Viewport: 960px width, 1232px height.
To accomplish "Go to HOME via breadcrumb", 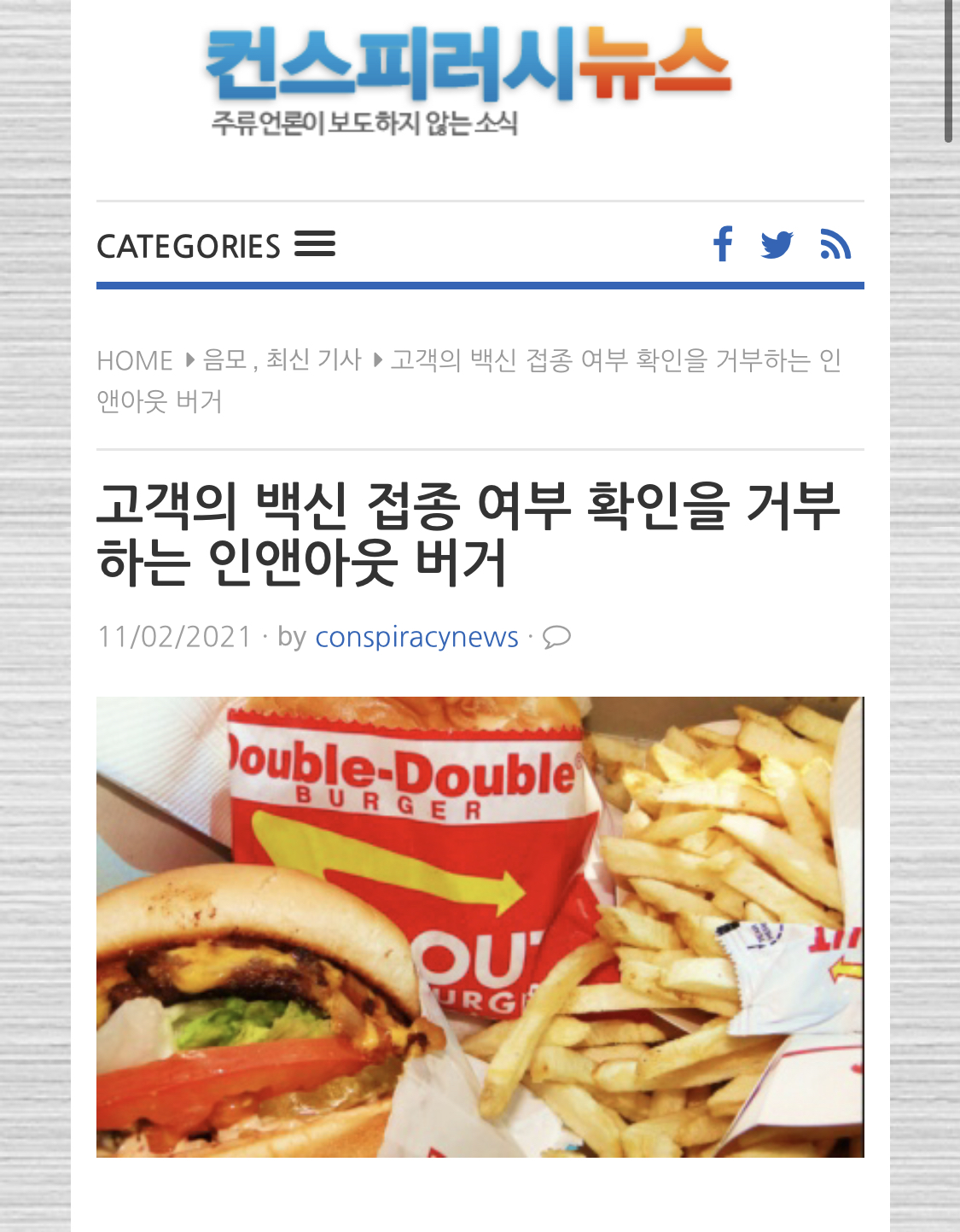I will click(135, 360).
